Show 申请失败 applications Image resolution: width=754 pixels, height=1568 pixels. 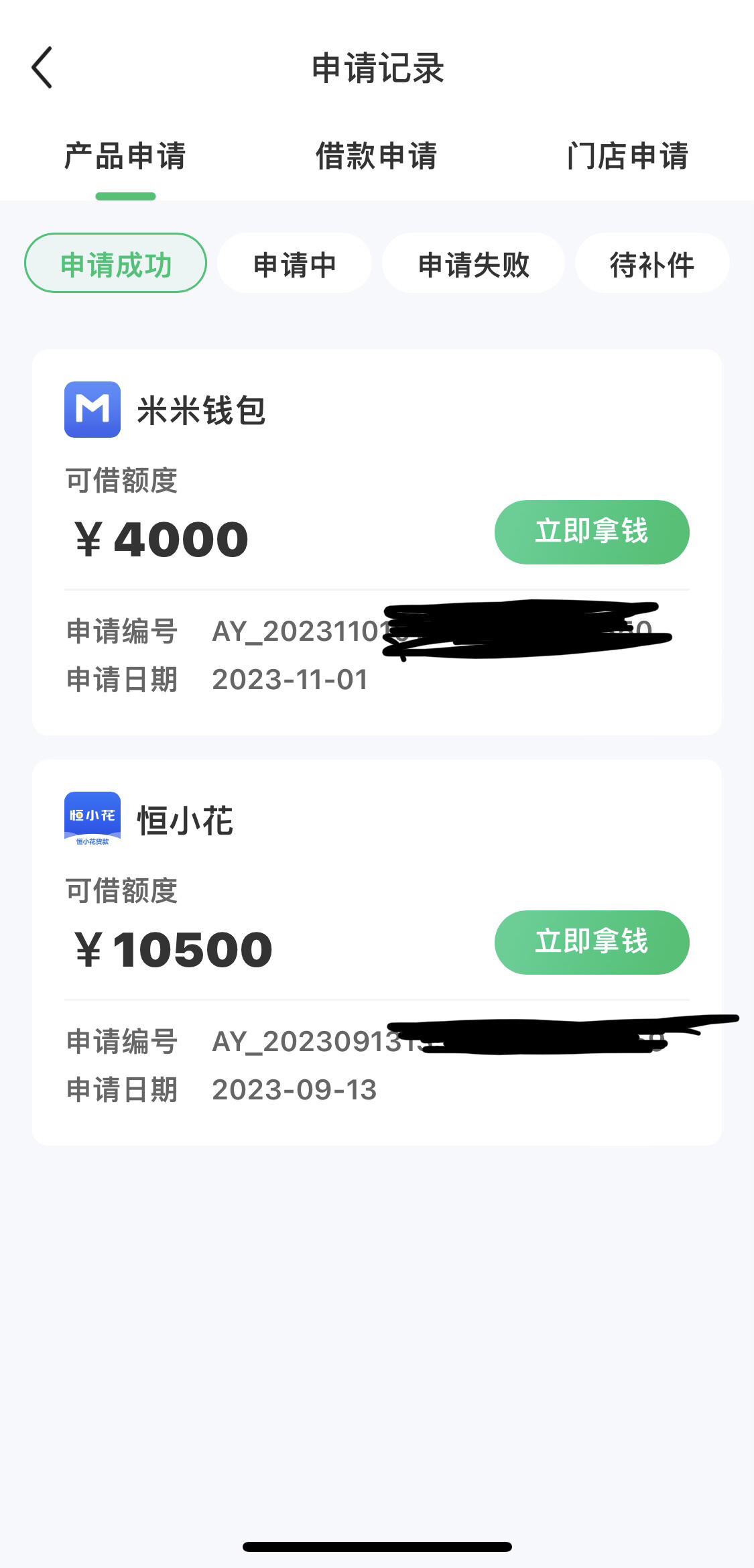click(474, 263)
